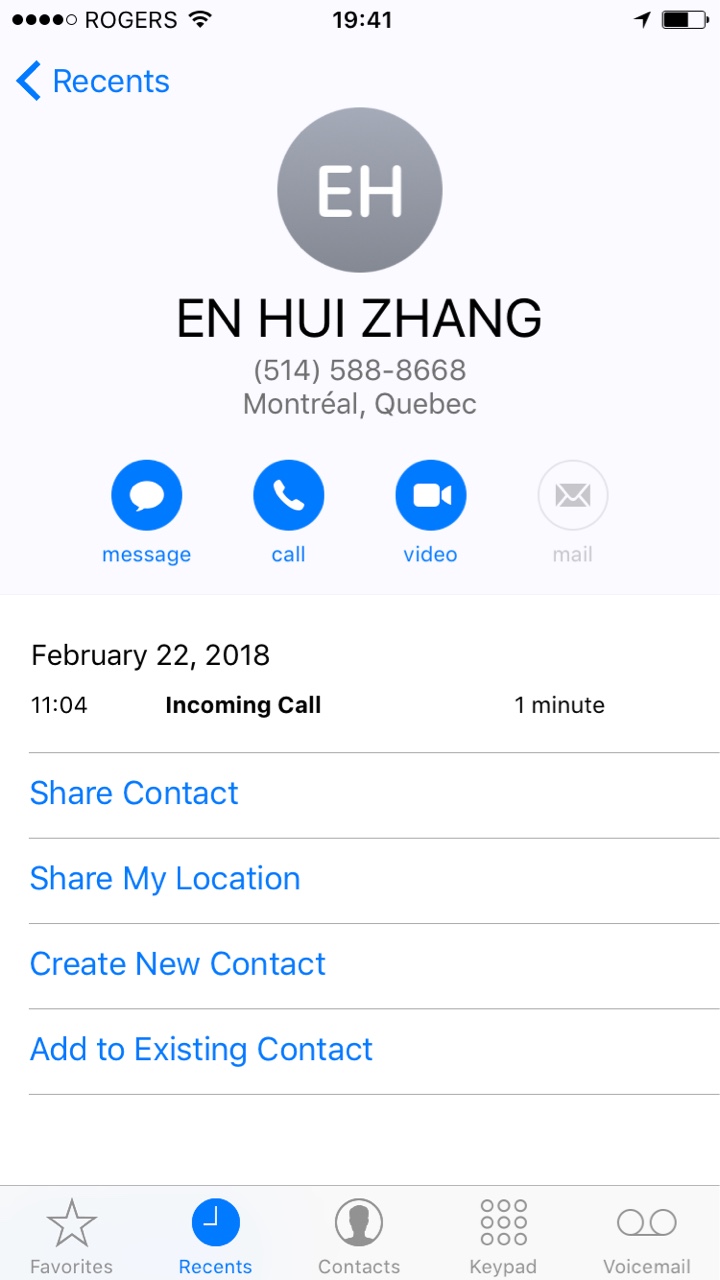Open the Contacts tab
This screenshot has height=1280, width=720.
pos(359,1236)
